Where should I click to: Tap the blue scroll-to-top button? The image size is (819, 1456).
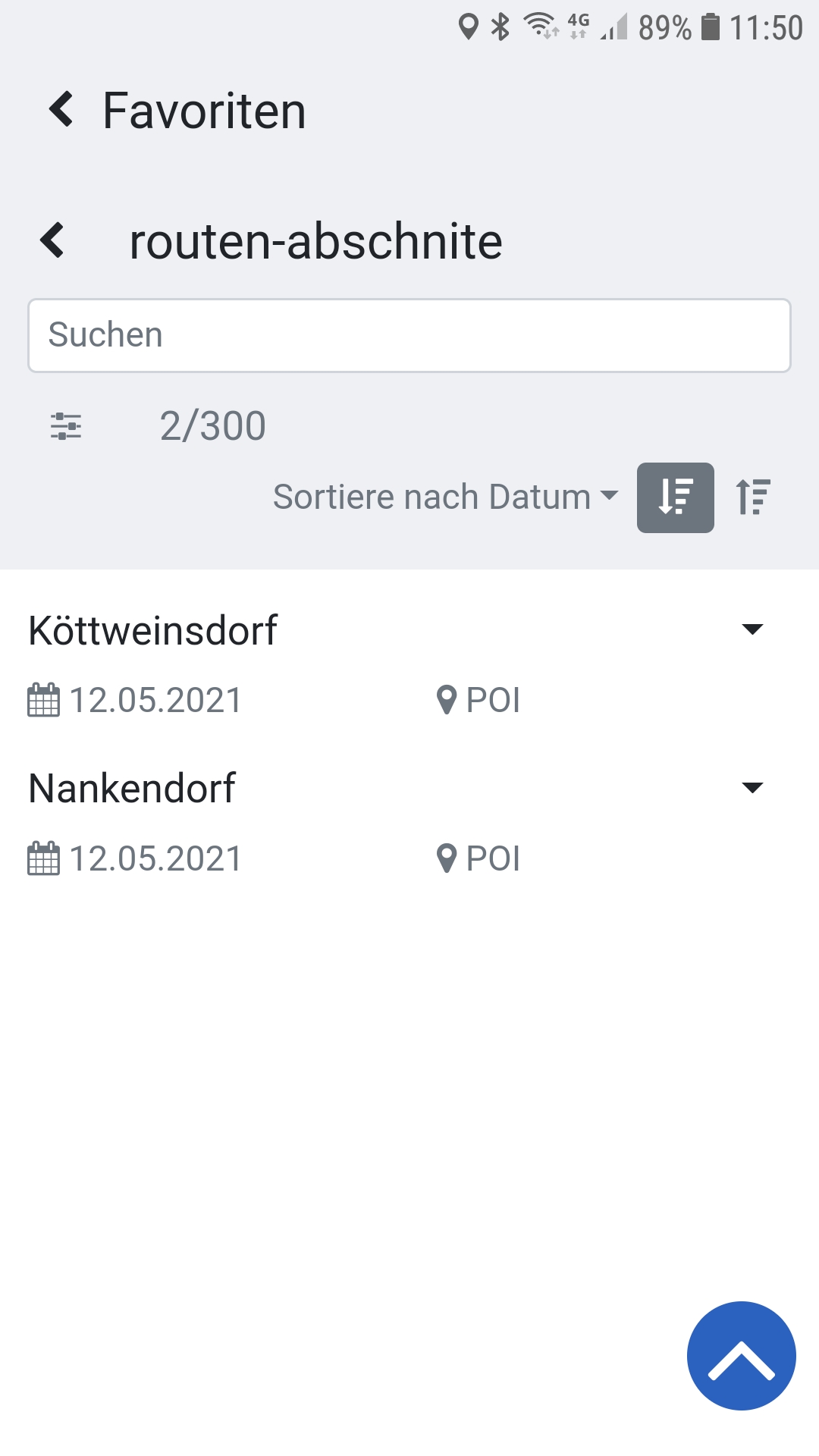coord(742,1356)
